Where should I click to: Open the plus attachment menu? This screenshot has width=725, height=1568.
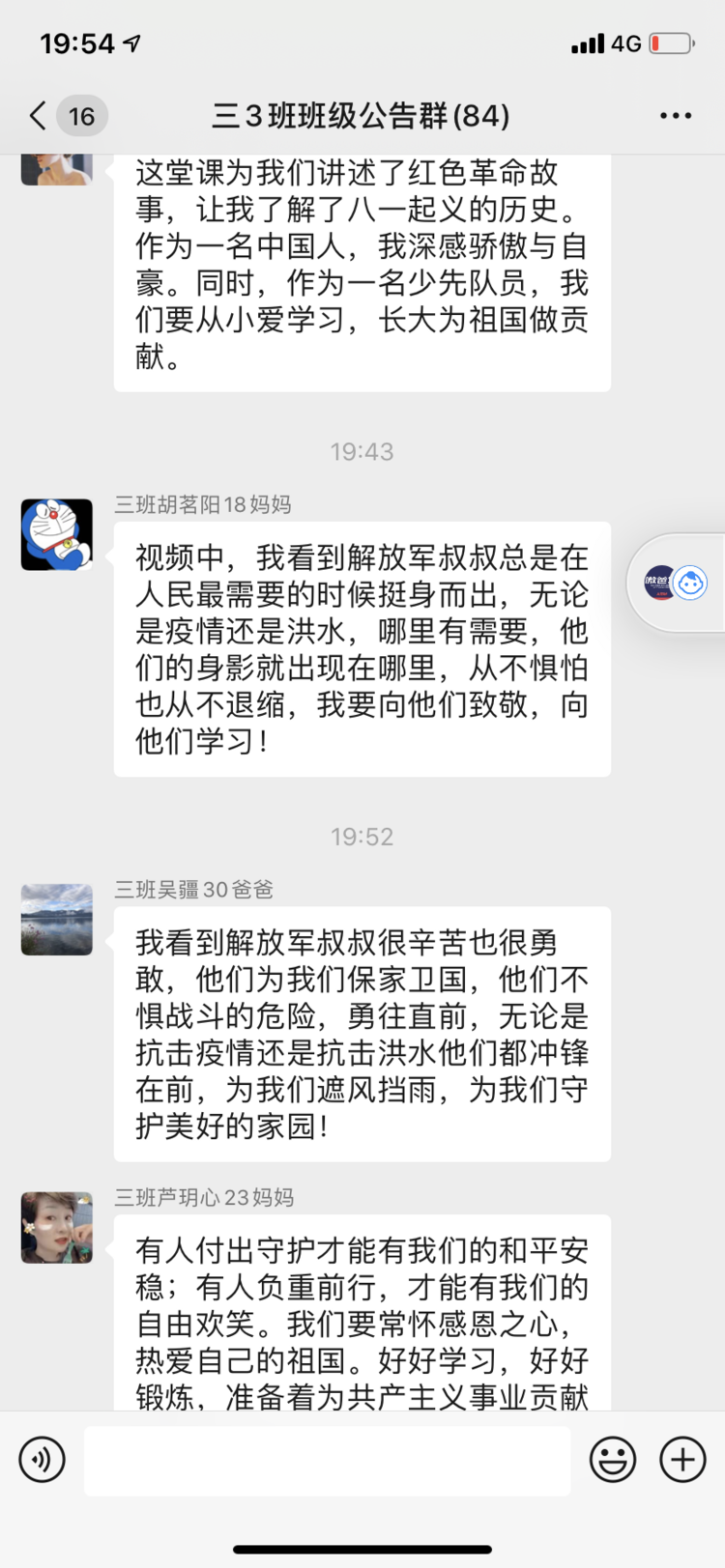pyautogui.click(x=682, y=1459)
